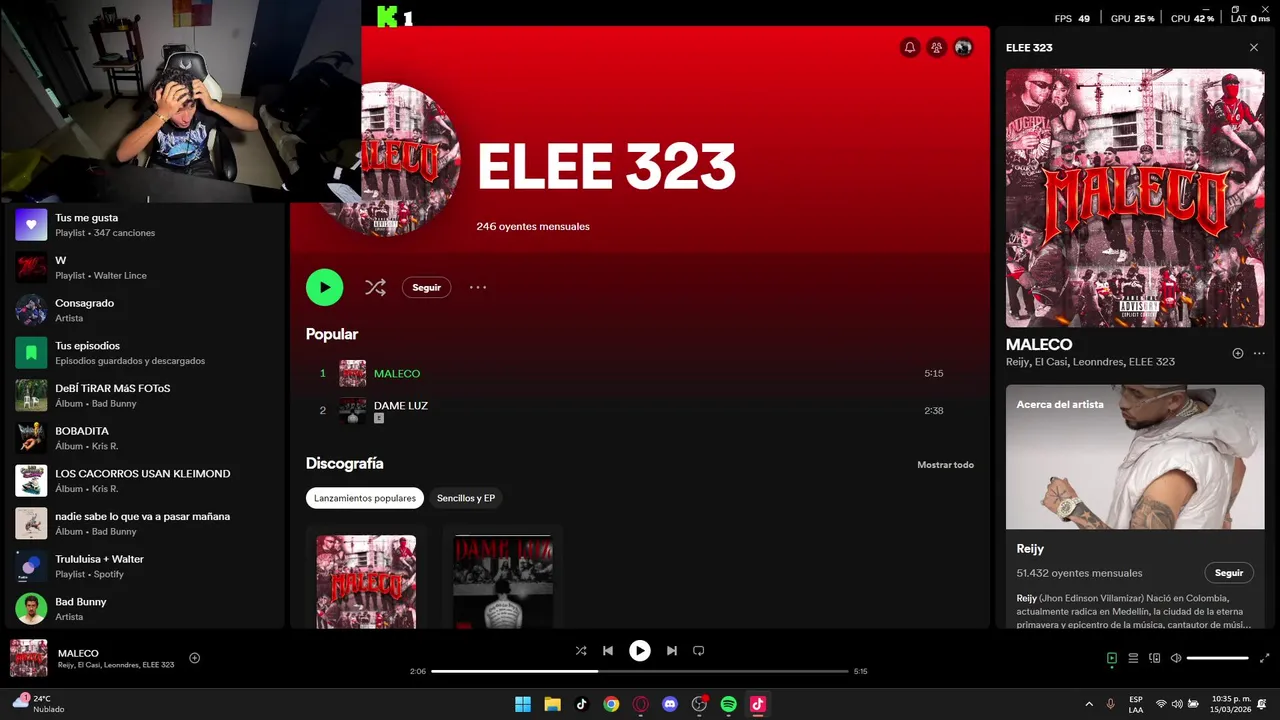Image resolution: width=1280 pixels, height=720 pixels.
Task: Show the full discography via Mostrar todo
Action: coord(945,464)
